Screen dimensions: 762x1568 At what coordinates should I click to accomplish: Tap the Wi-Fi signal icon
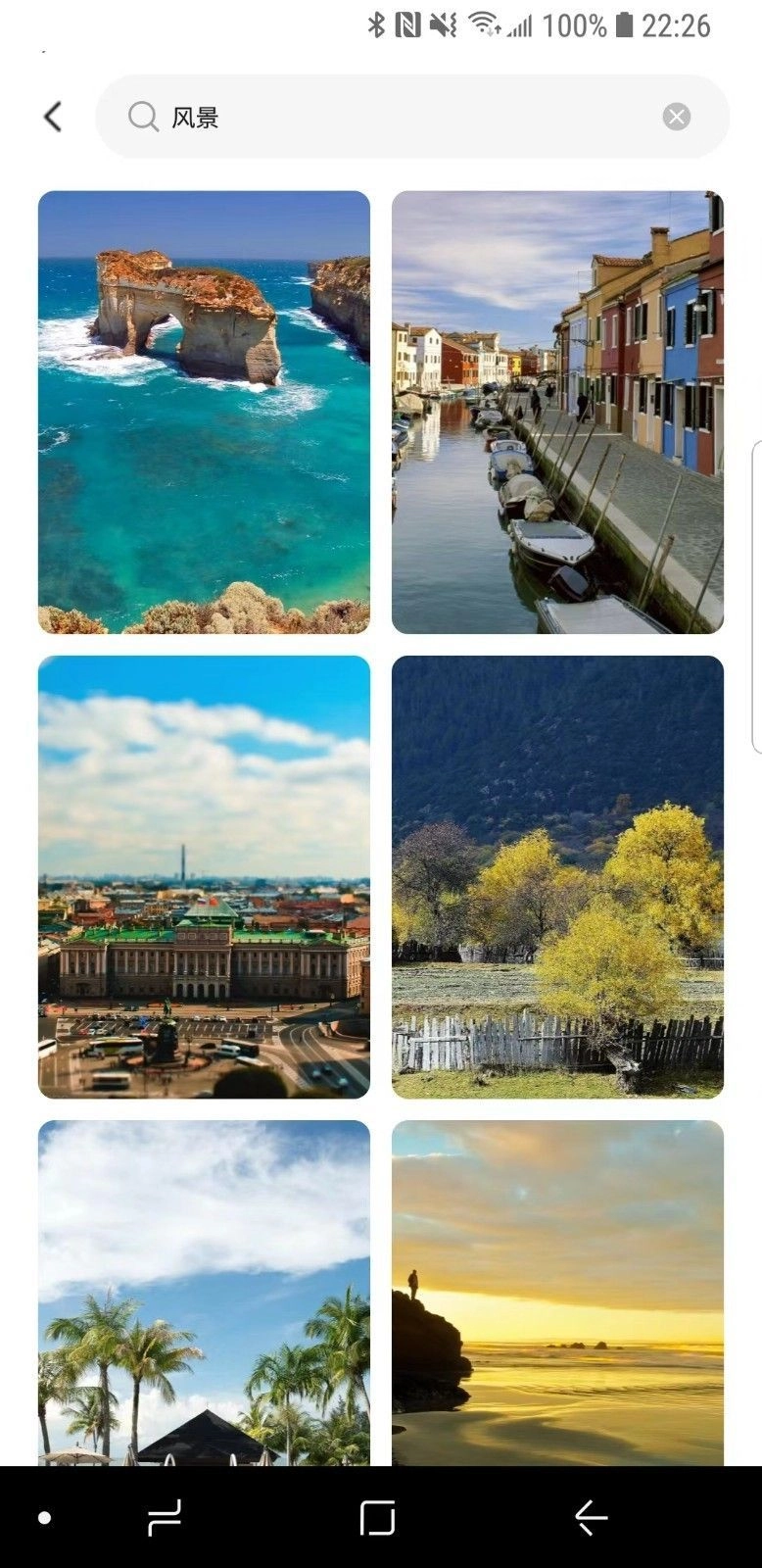click(x=482, y=24)
